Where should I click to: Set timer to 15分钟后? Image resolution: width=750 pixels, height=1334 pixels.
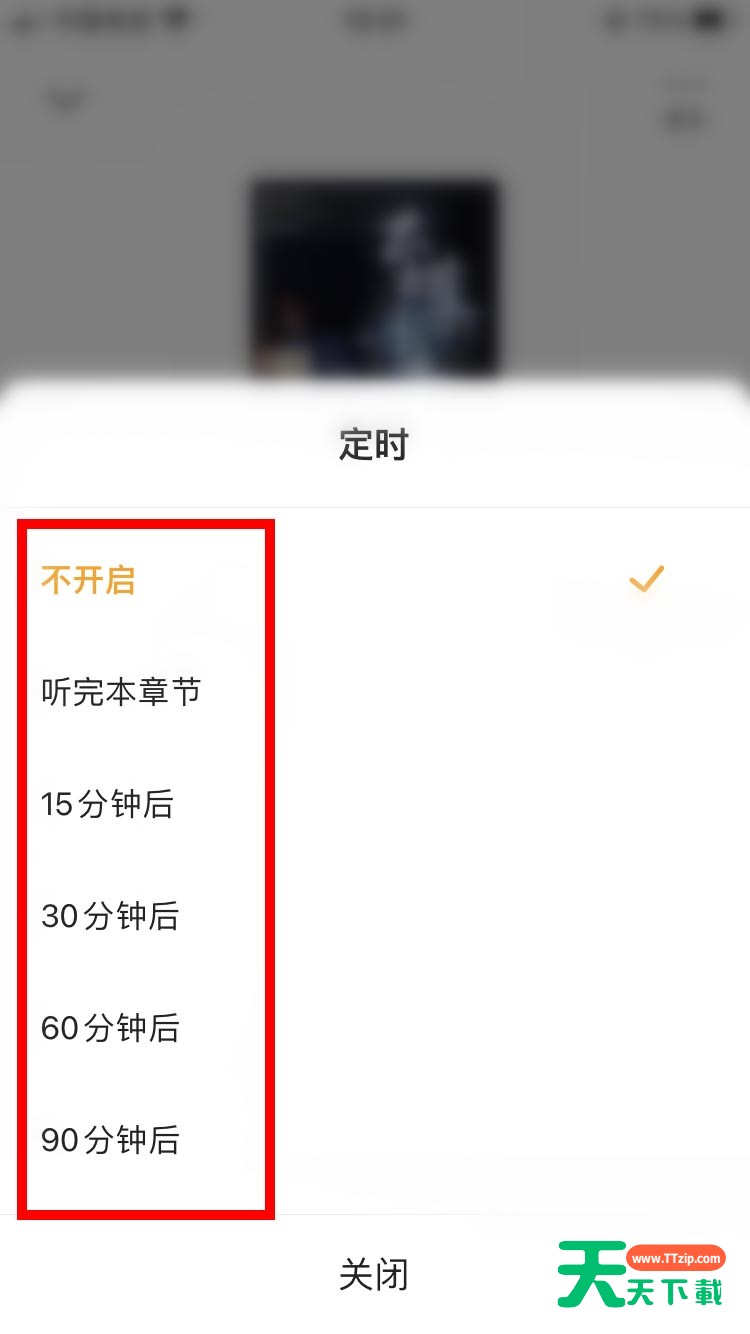point(108,804)
